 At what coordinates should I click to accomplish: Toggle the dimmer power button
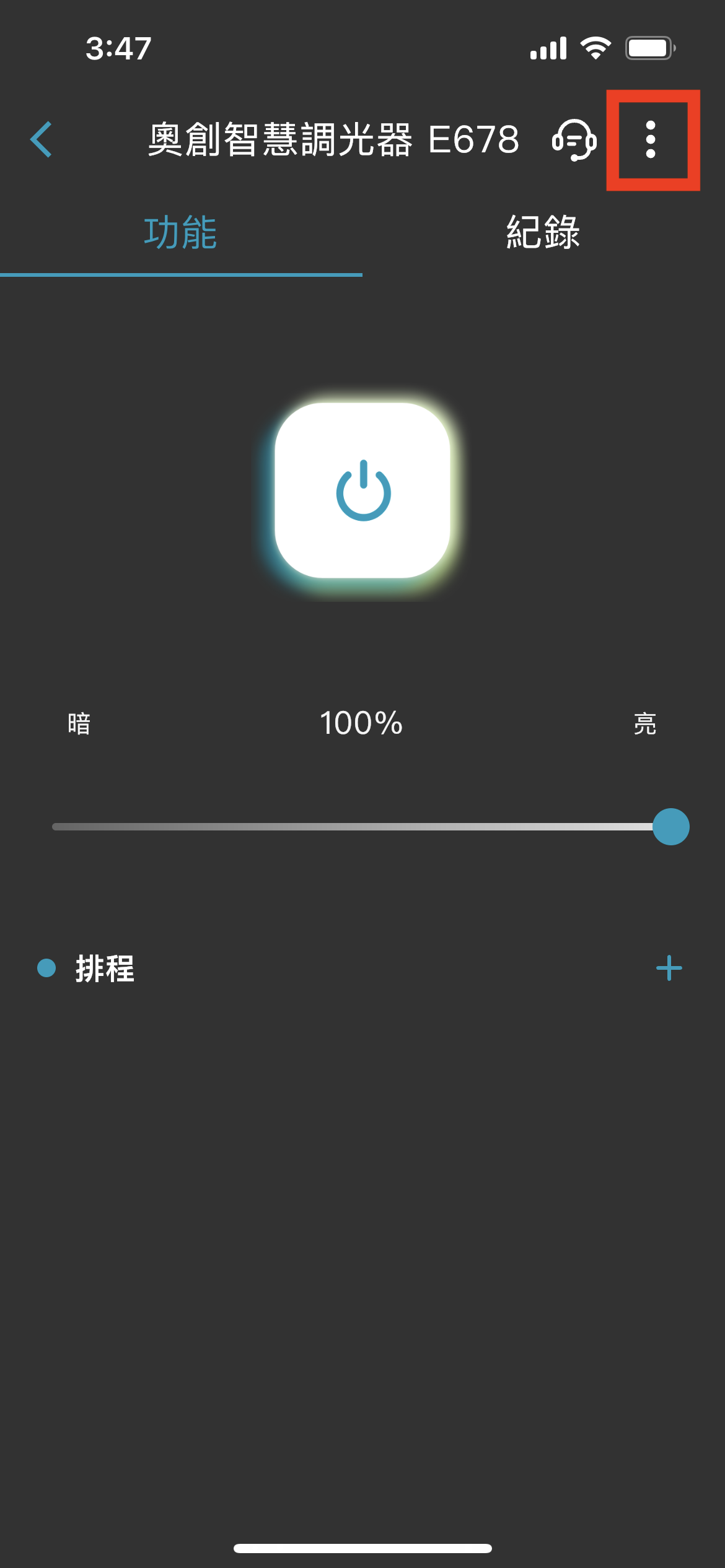362,490
